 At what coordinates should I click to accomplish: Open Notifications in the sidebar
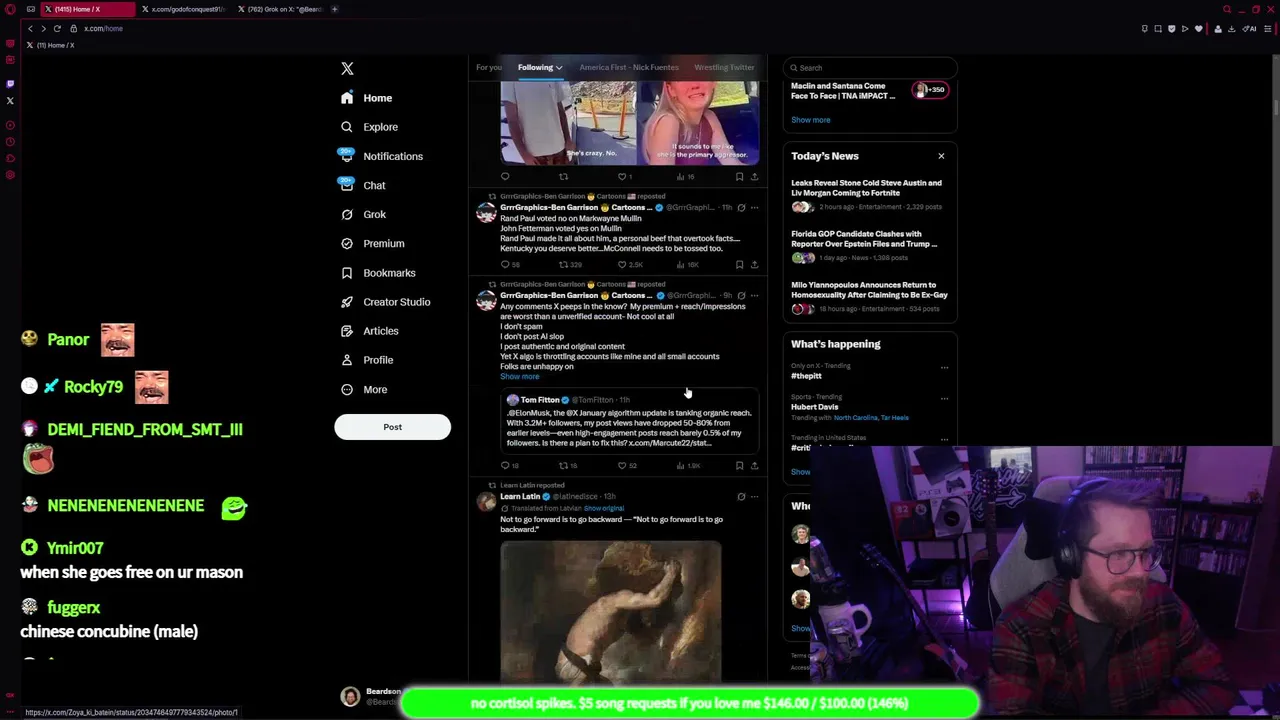click(x=392, y=156)
